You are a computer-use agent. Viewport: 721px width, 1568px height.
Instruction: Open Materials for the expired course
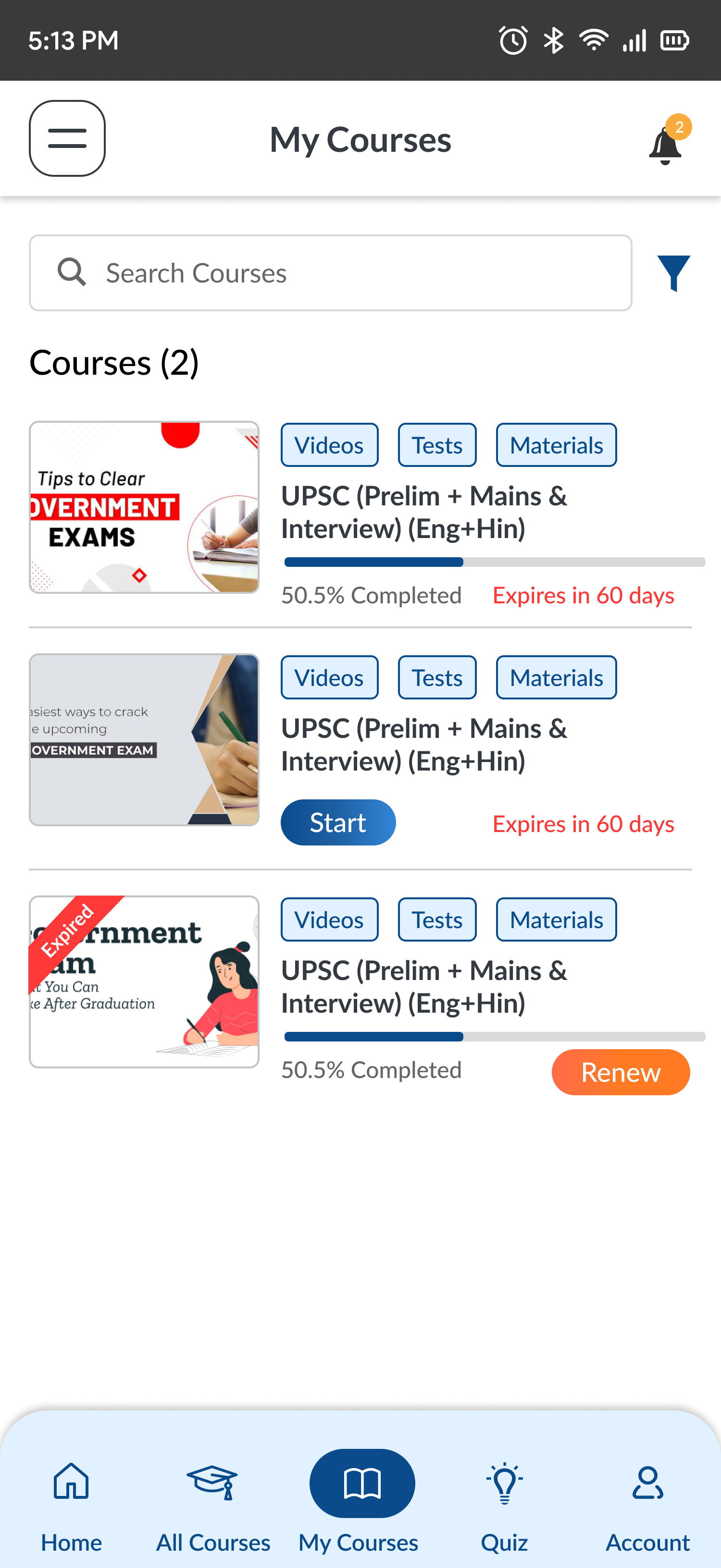pyautogui.click(x=556, y=919)
